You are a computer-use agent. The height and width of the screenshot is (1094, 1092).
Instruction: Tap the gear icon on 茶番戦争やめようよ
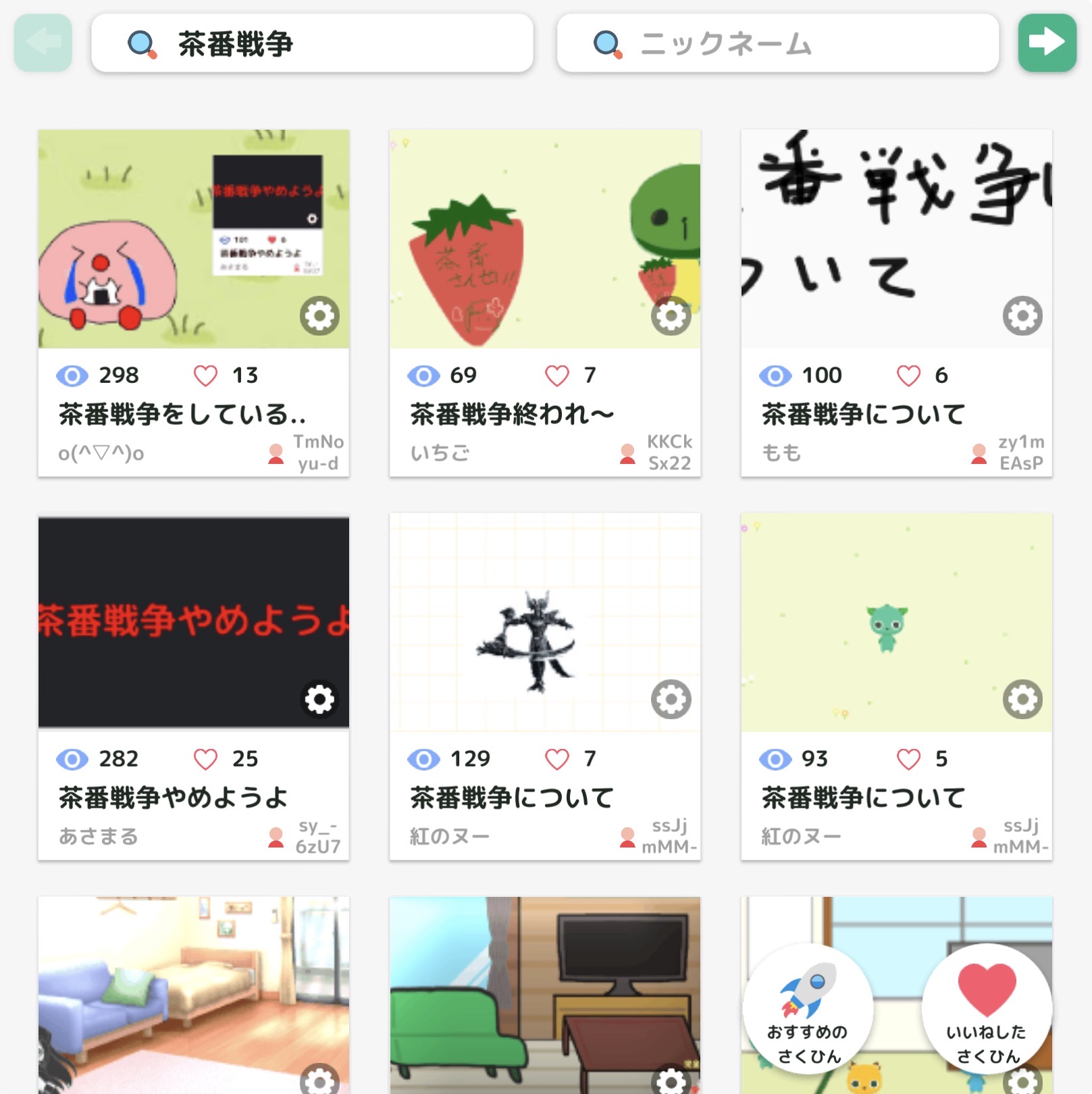click(319, 699)
